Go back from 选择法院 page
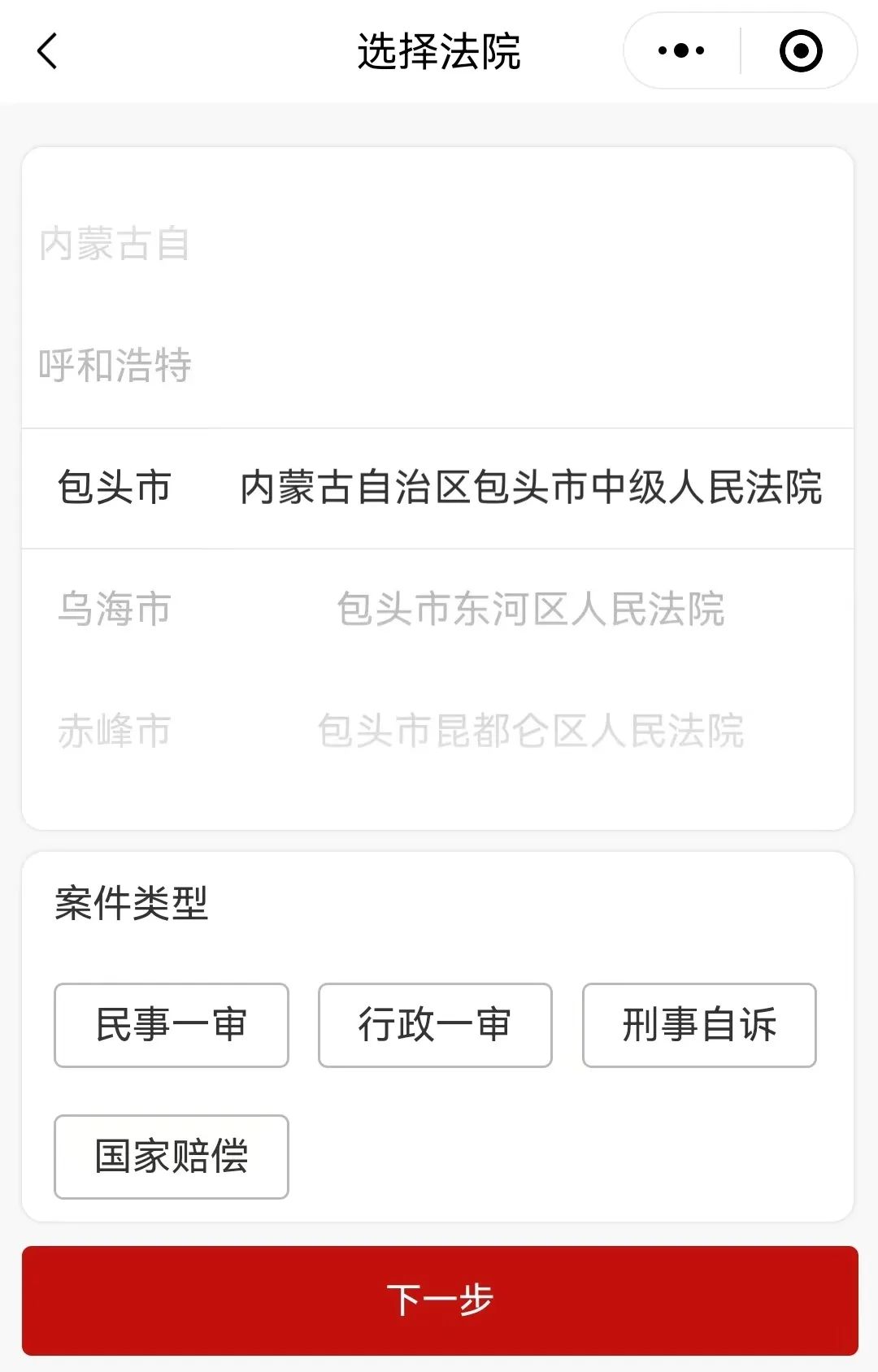The height and width of the screenshot is (1372, 878). pos(48,51)
